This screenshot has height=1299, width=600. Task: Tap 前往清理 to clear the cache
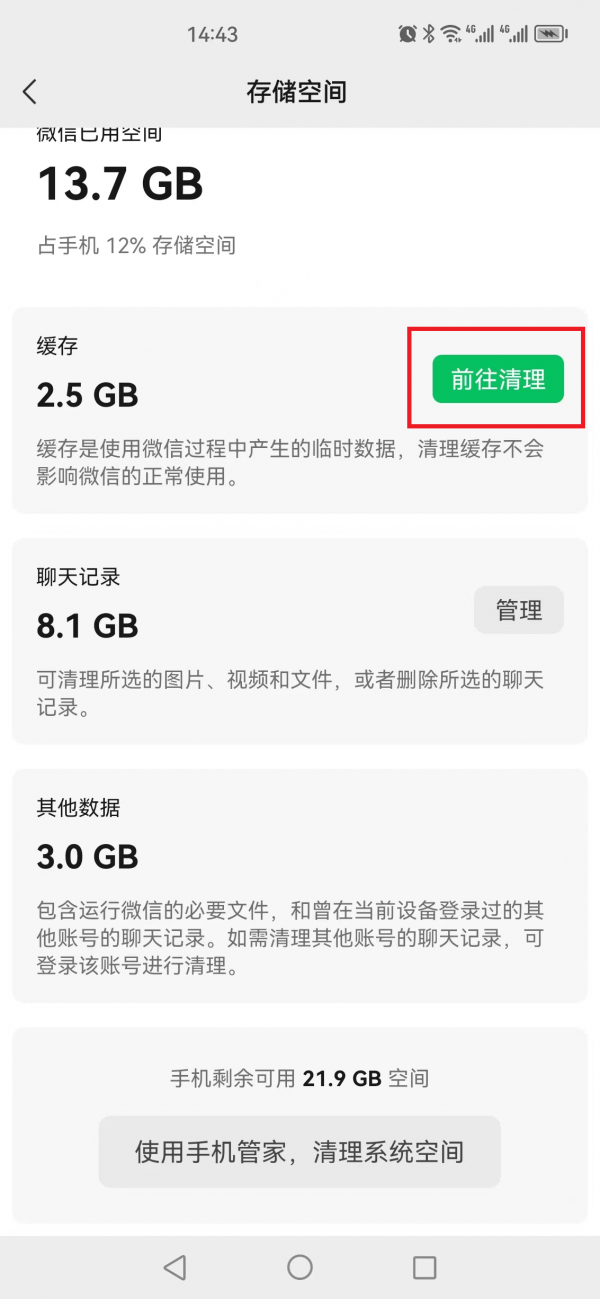(x=498, y=379)
